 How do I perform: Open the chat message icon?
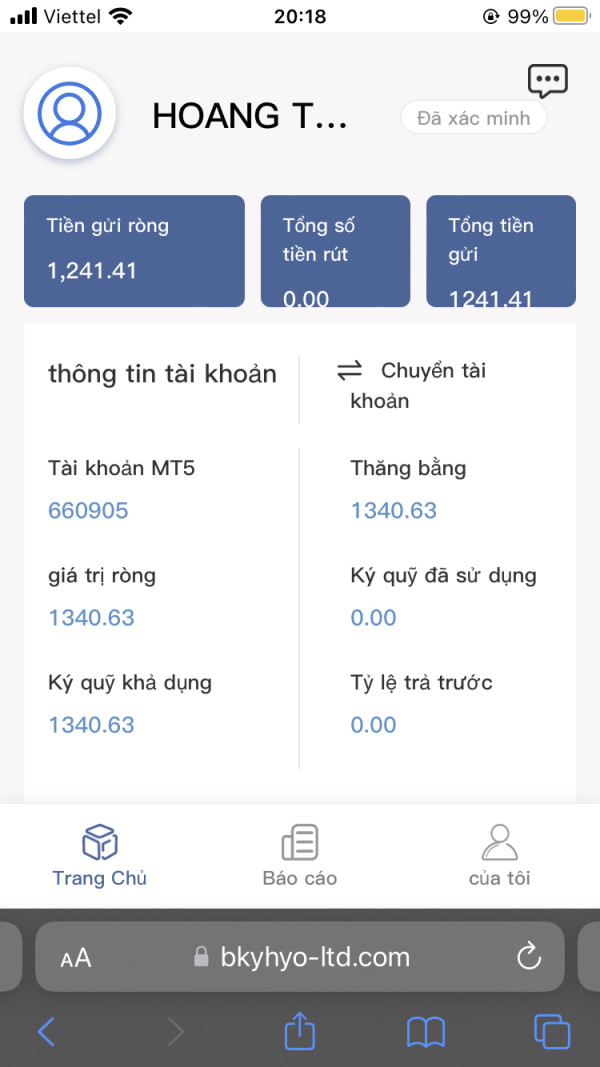pos(548,81)
